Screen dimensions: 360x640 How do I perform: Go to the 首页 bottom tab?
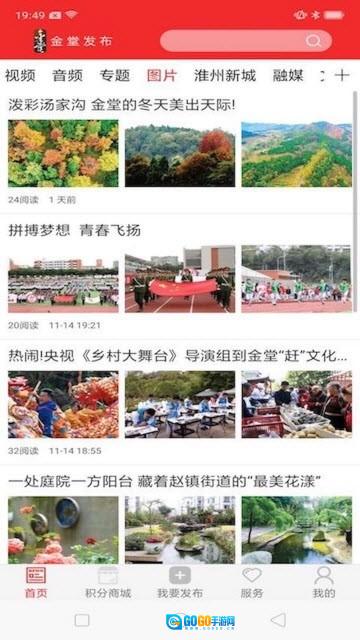(36, 583)
